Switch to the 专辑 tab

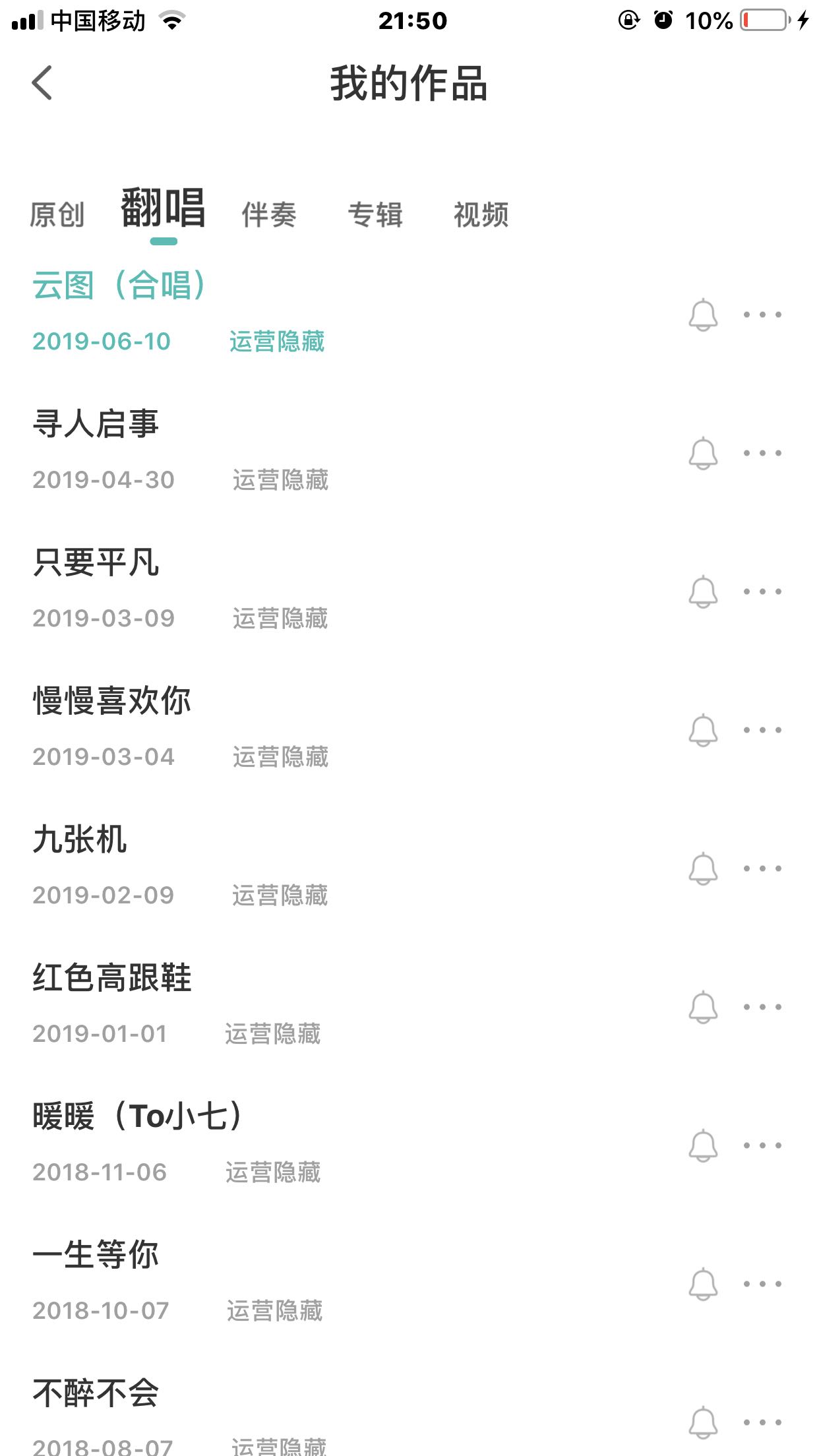point(375,215)
